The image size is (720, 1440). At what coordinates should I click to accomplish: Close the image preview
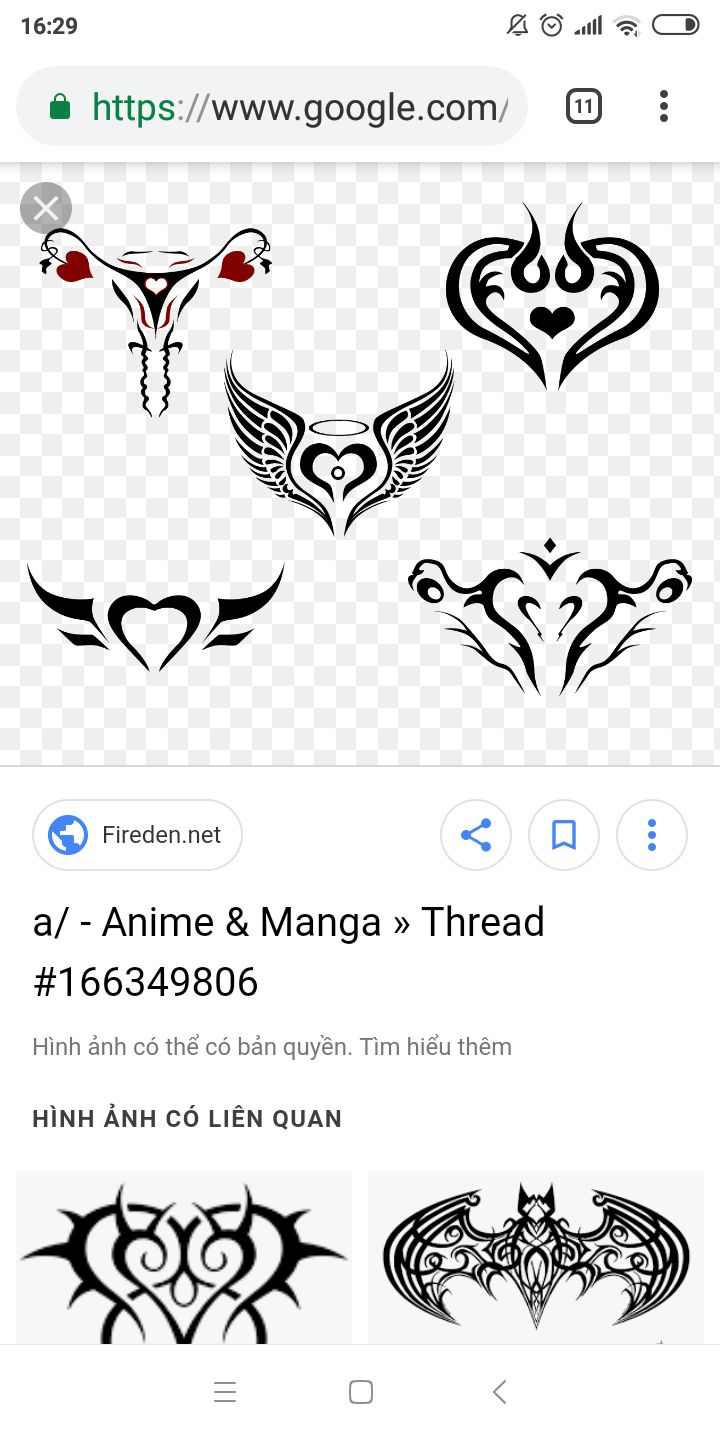tap(46, 208)
